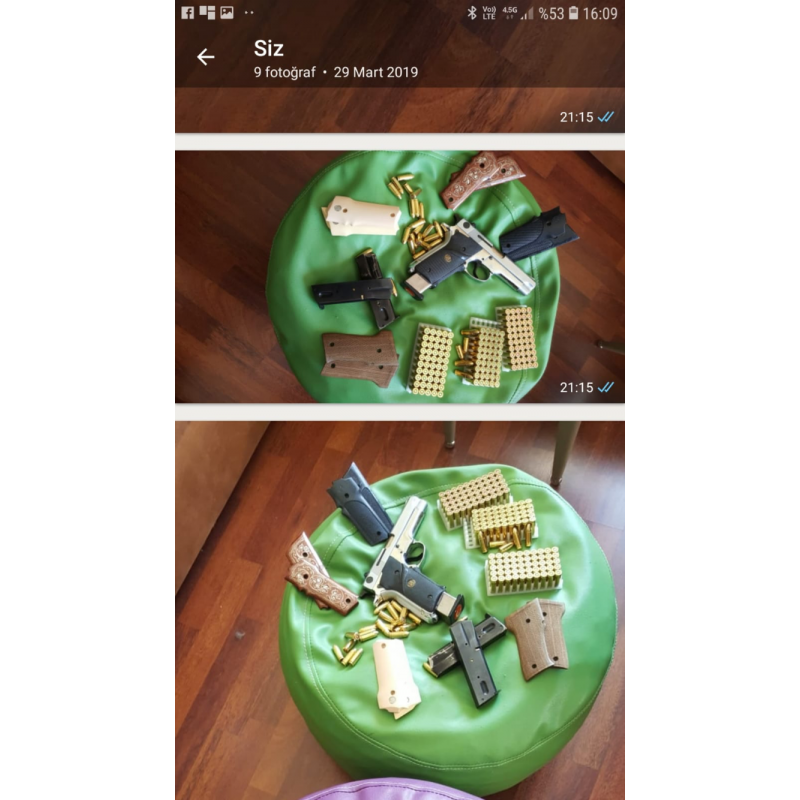The height and width of the screenshot is (800, 800).
Task: Open the partially visible photo at the top
Action: (400, 112)
